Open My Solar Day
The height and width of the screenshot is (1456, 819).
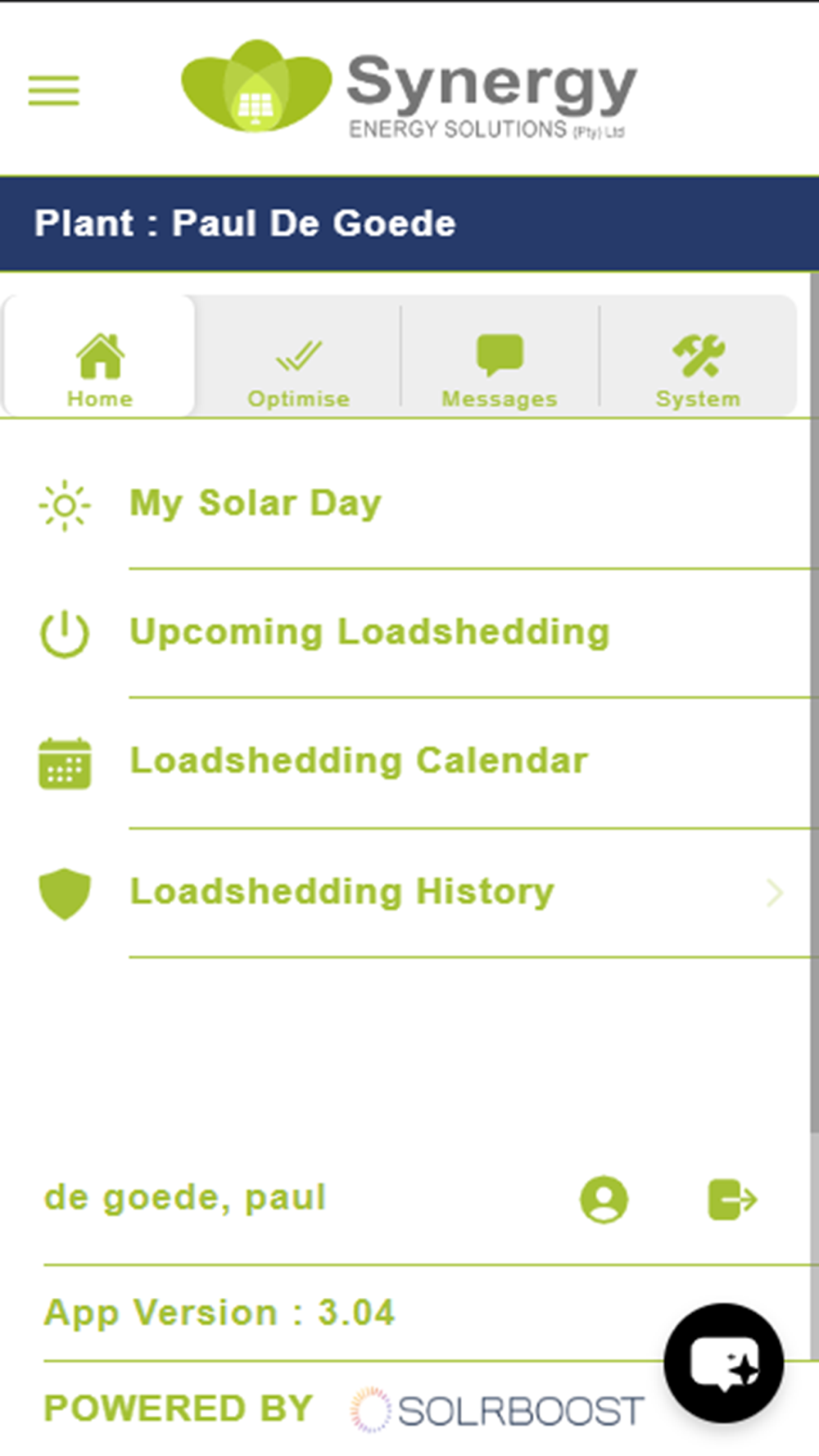click(256, 503)
